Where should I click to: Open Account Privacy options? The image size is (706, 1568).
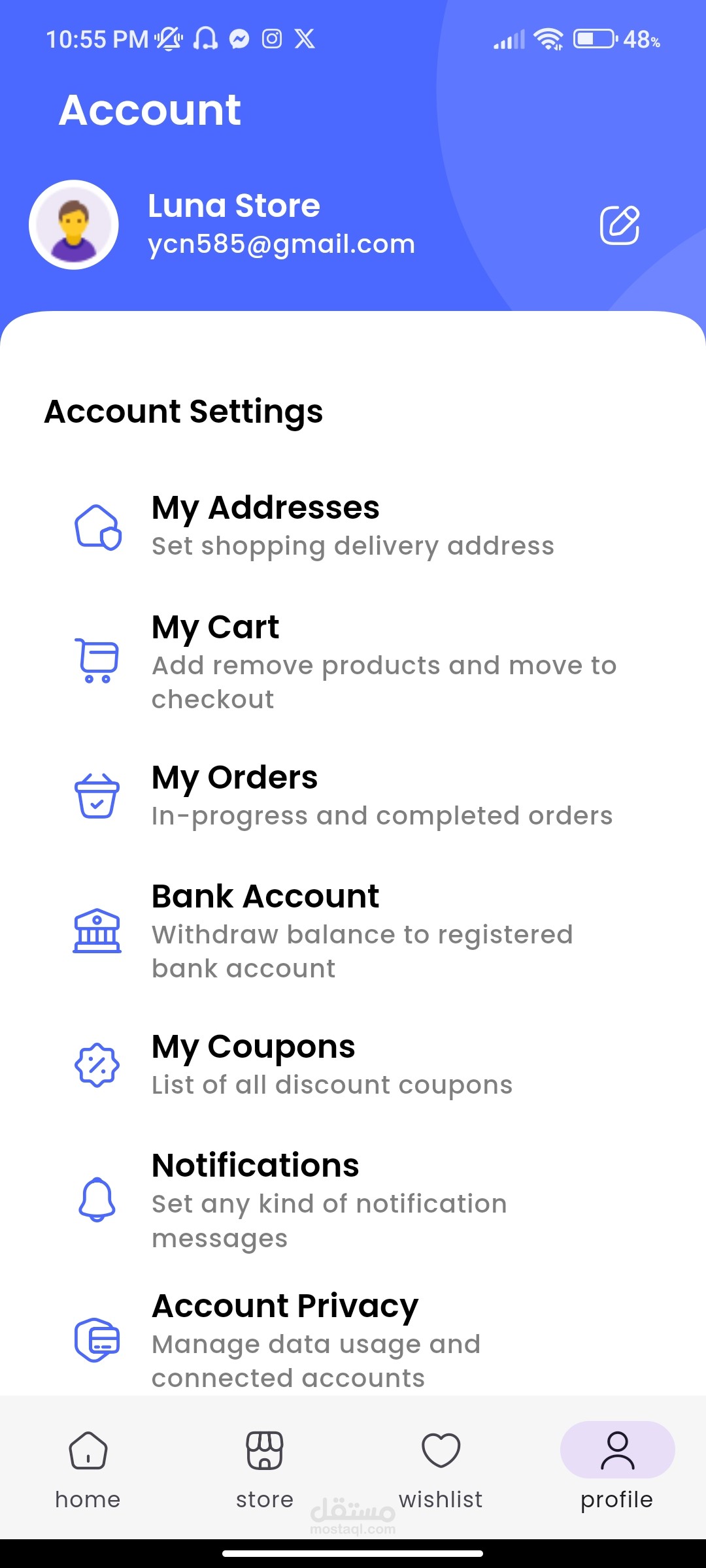point(353,1341)
